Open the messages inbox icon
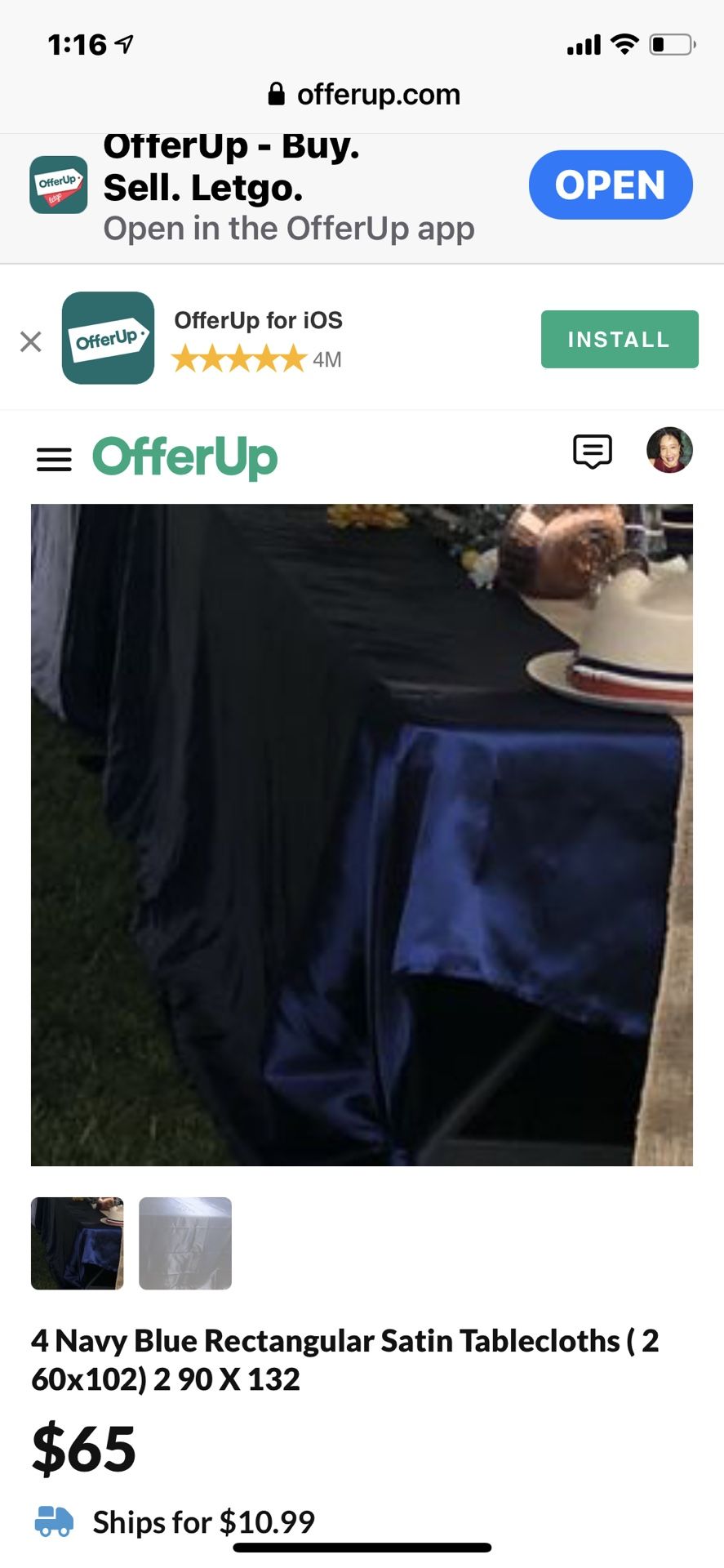Image resolution: width=724 pixels, height=1568 pixels. 592,451
